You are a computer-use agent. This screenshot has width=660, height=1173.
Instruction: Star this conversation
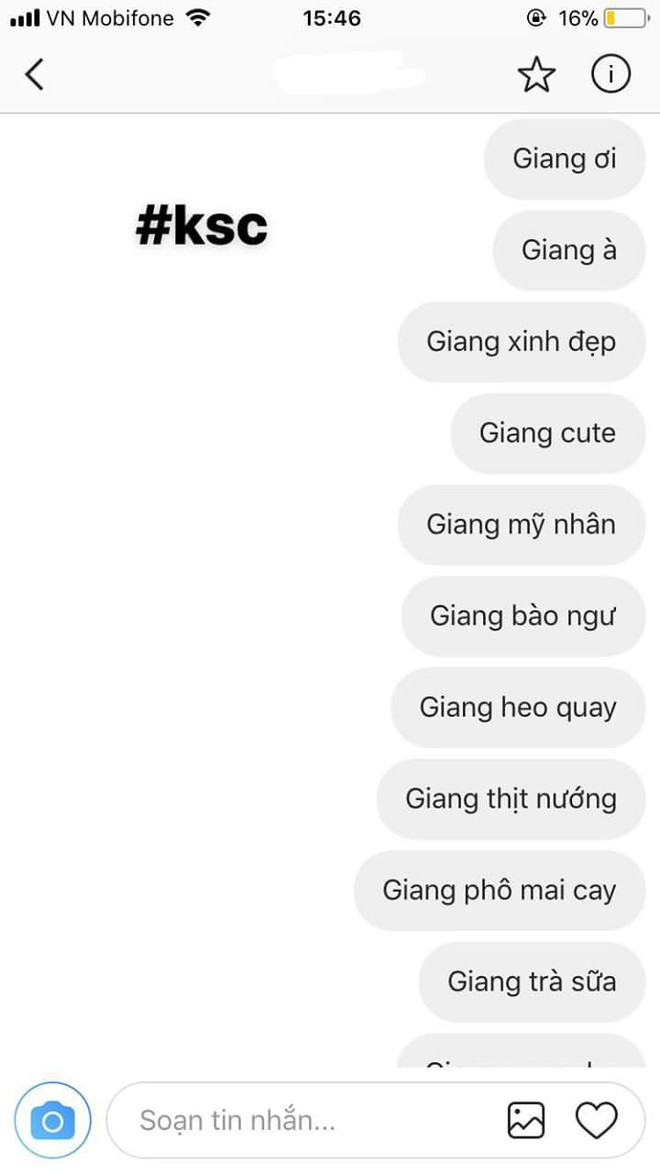click(x=537, y=75)
